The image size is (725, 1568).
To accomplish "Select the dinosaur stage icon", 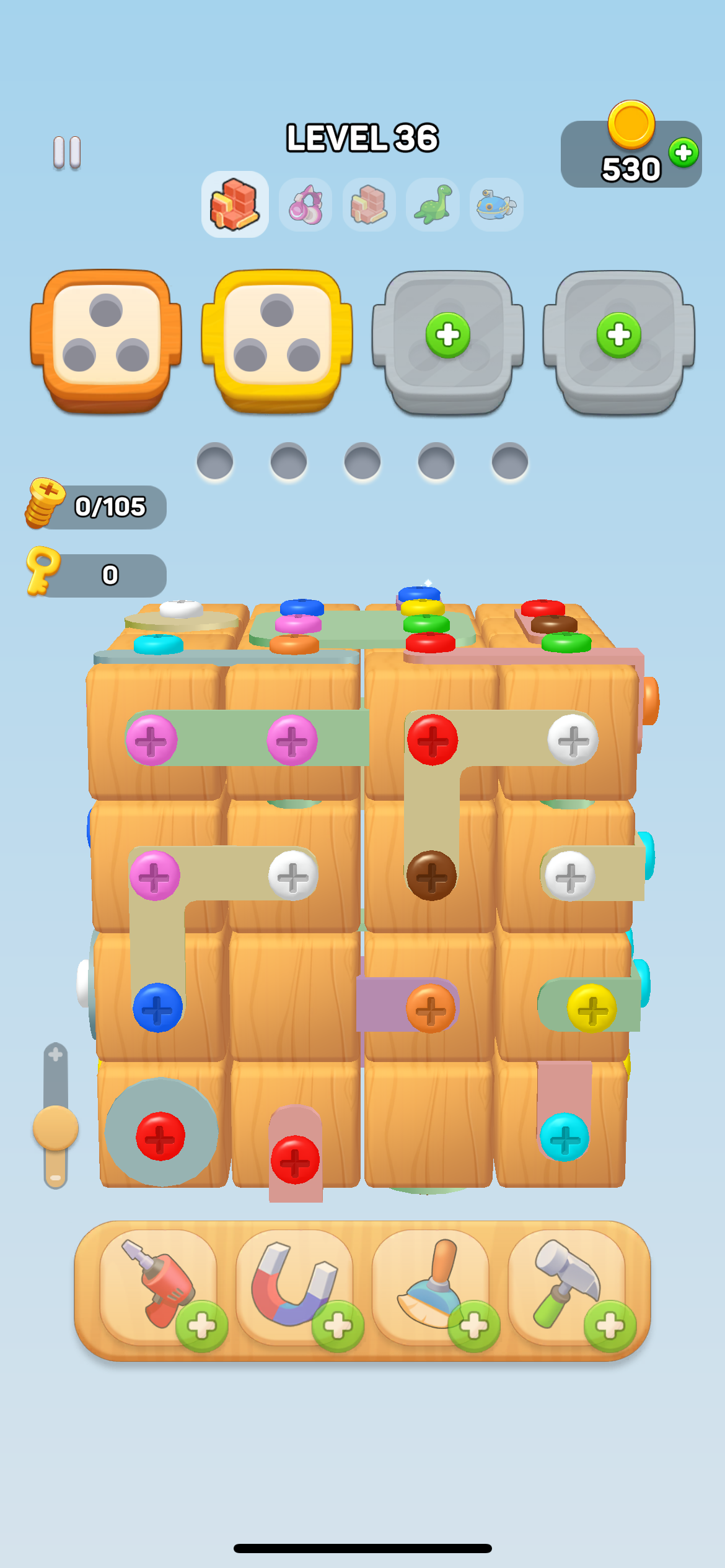I will pyautogui.click(x=433, y=204).
